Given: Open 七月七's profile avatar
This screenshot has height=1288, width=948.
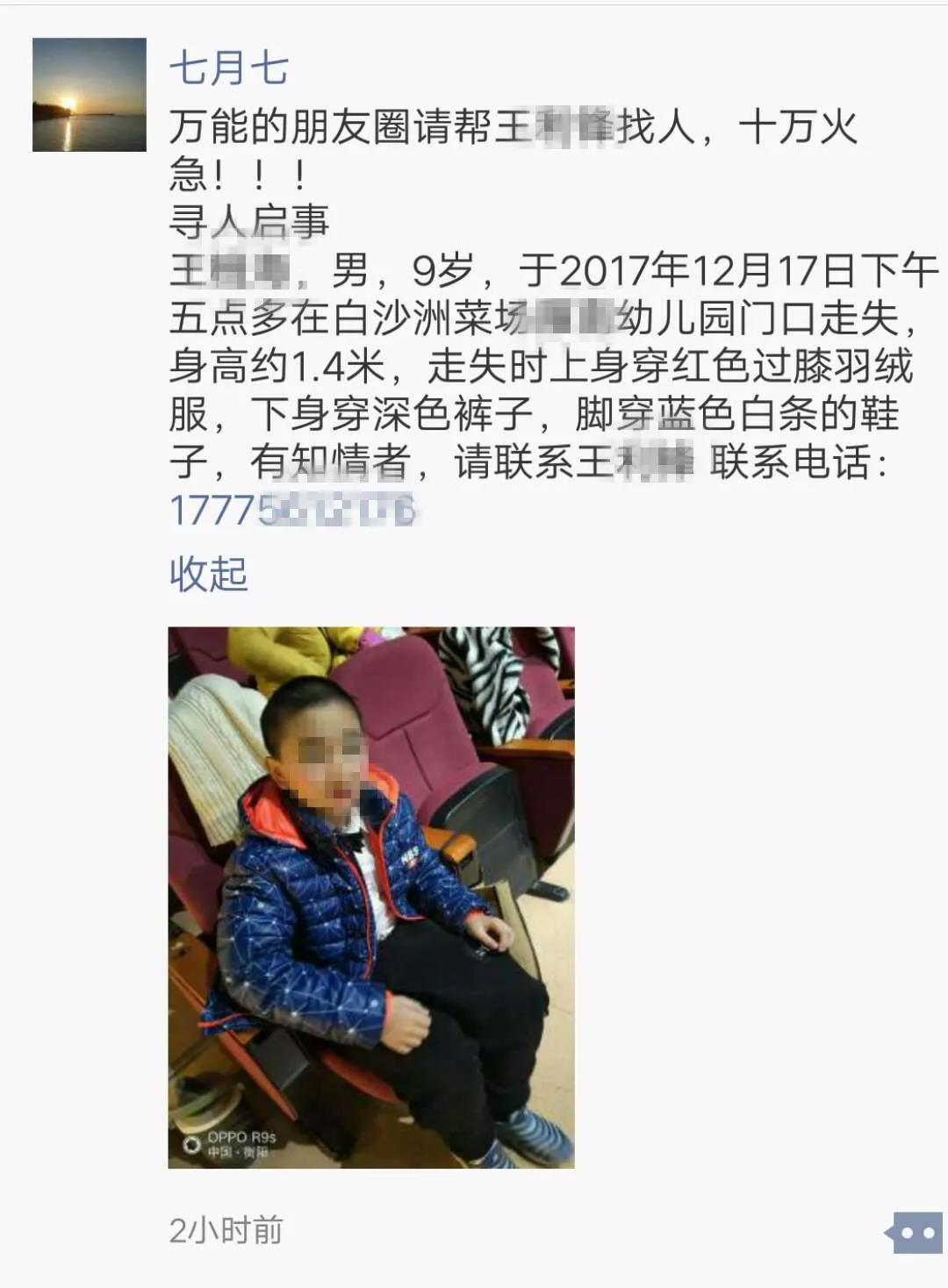Looking at the screenshot, I should [89, 95].
